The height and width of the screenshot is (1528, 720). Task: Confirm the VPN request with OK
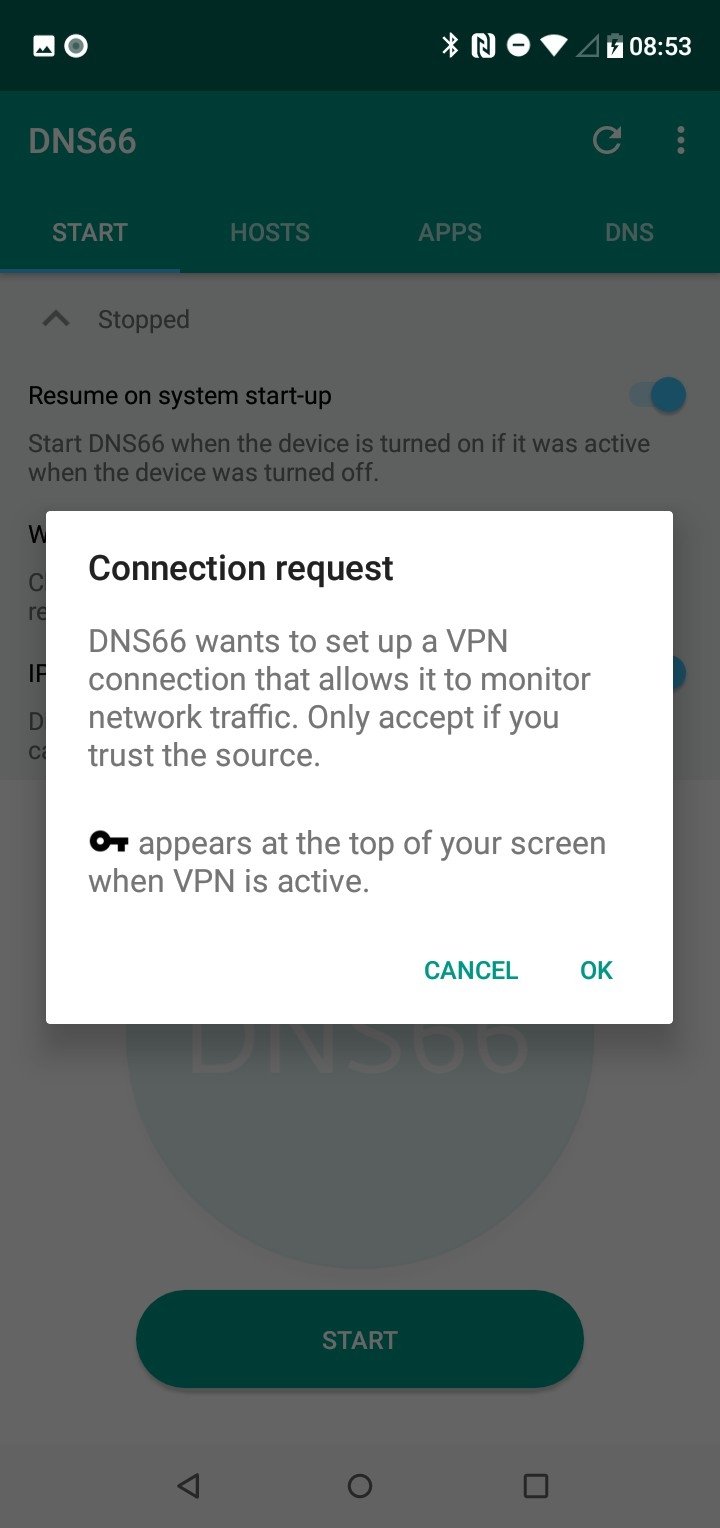(x=596, y=970)
